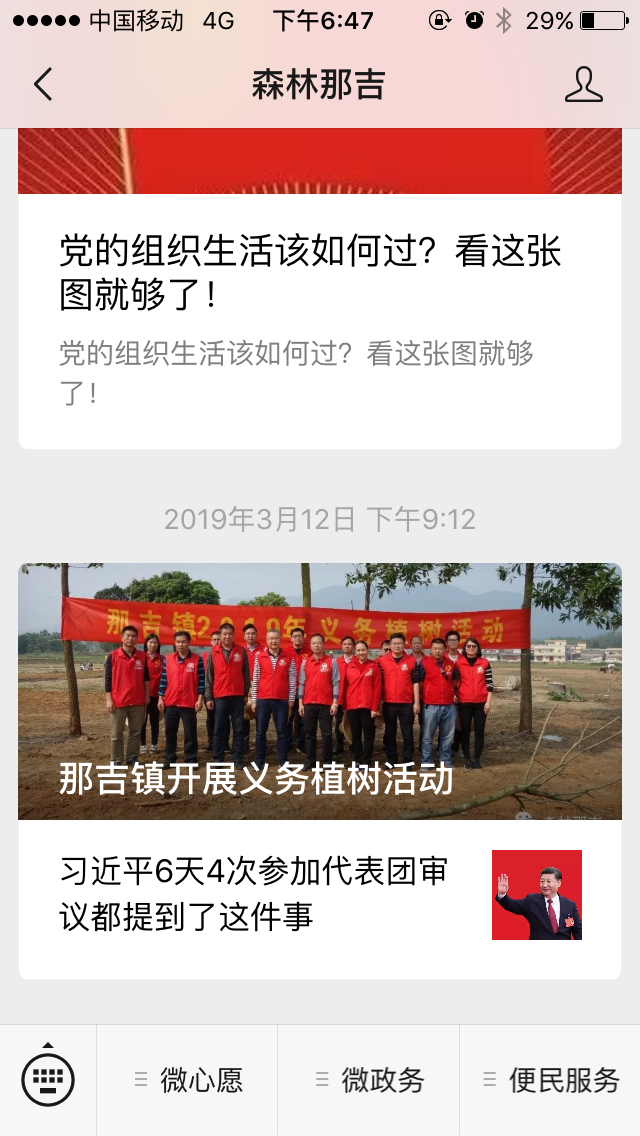This screenshot has width=640, height=1136.
Task: Open the 便民服务 menu
Action: click(551, 1080)
